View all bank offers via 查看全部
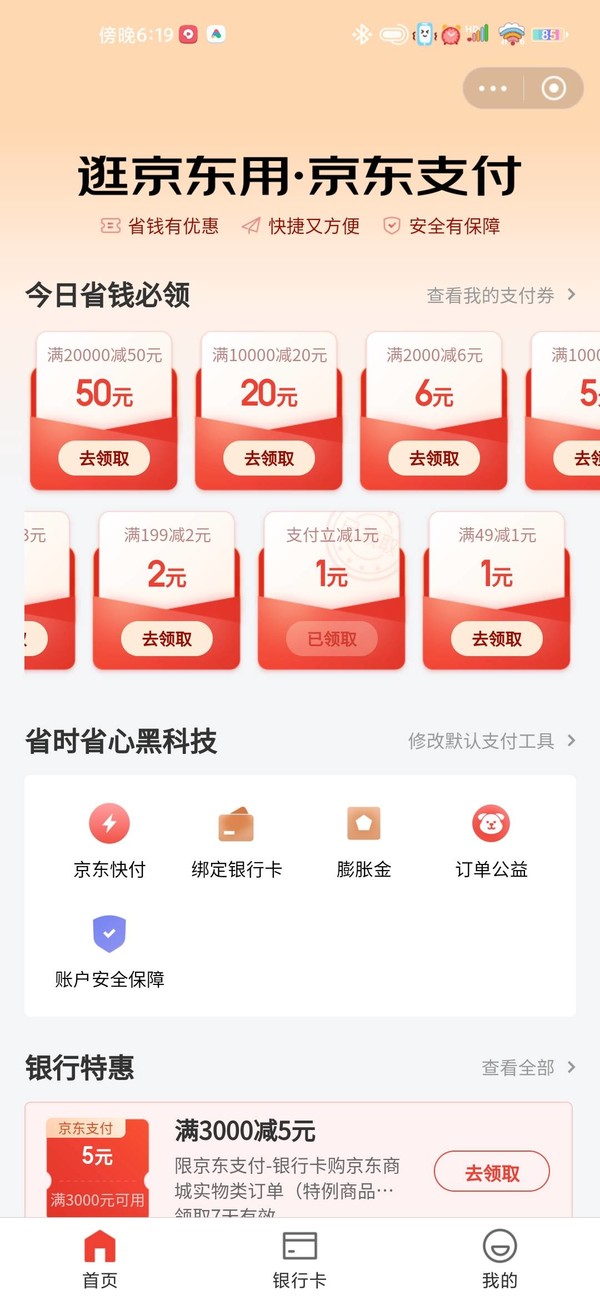Screen dimensions: 600x1300 528,1067
